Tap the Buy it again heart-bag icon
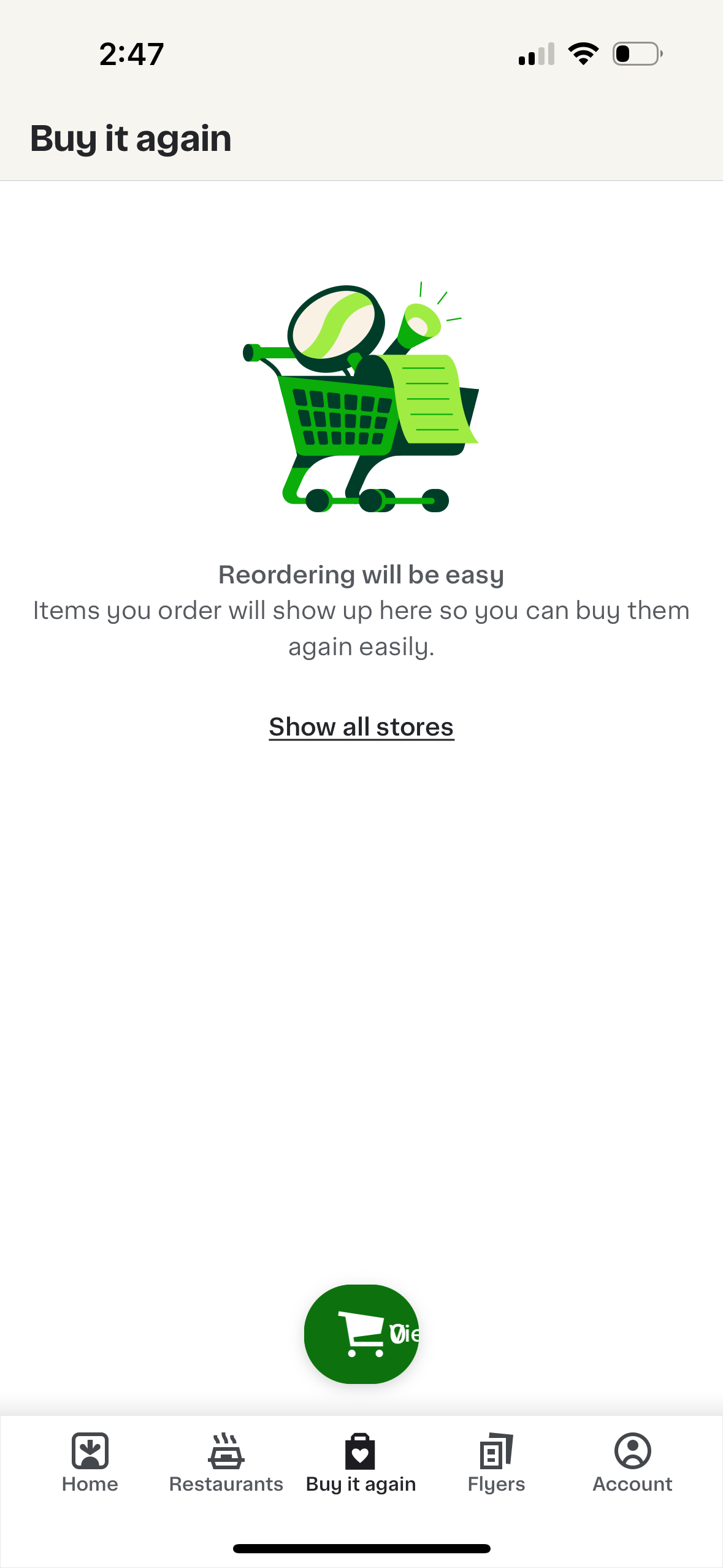This screenshot has height=1568, width=723. tap(361, 1450)
